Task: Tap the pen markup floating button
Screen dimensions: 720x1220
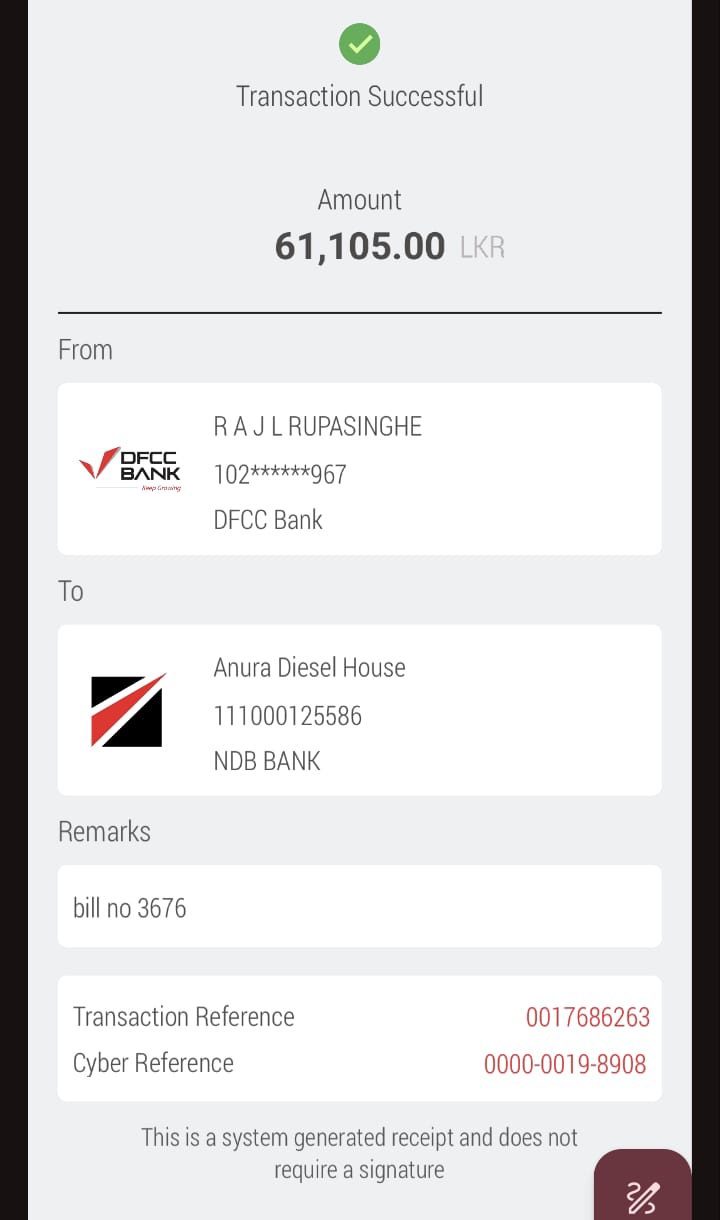Action: [642, 1192]
